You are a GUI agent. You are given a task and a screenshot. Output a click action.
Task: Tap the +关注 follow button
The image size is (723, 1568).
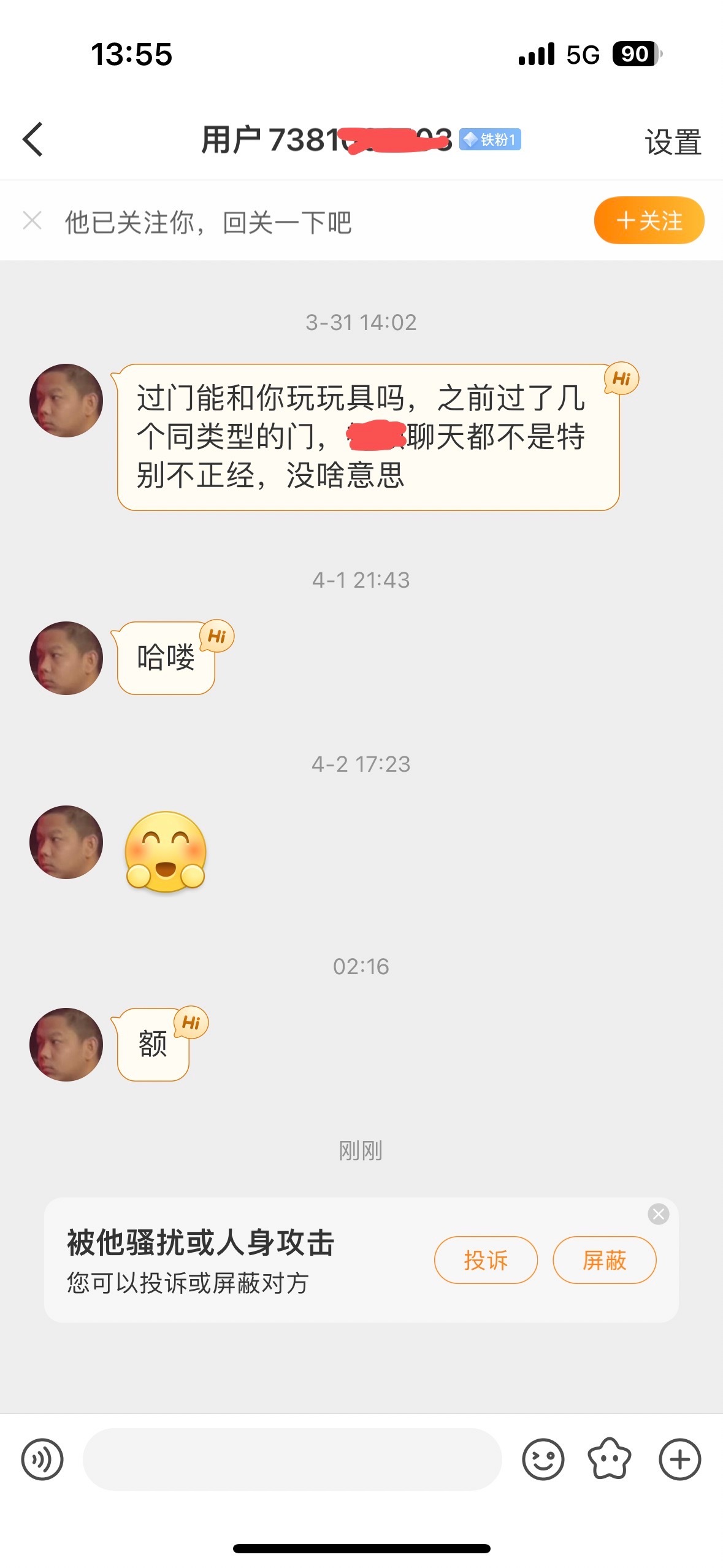click(648, 220)
